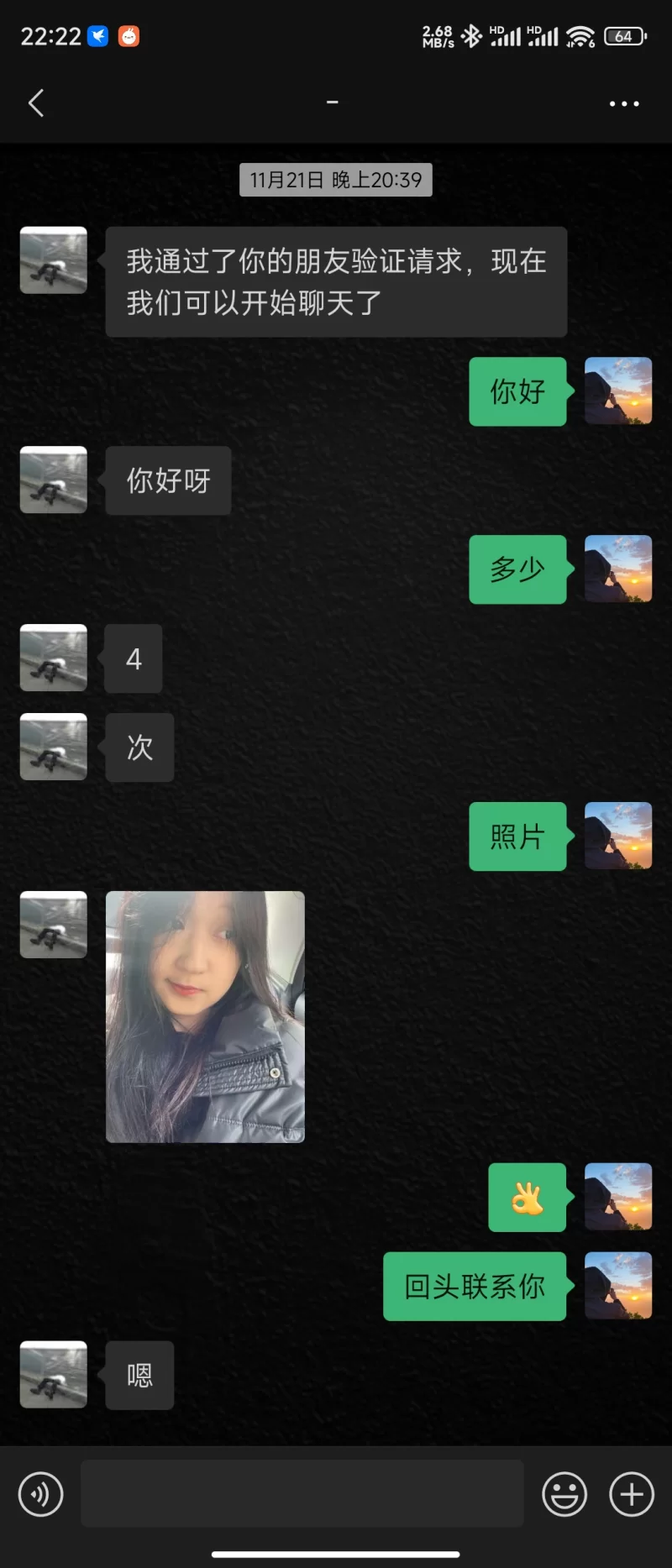The width and height of the screenshot is (672, 1568).
Task: Switch to voice message input
Action: (x=40, y=1494)
